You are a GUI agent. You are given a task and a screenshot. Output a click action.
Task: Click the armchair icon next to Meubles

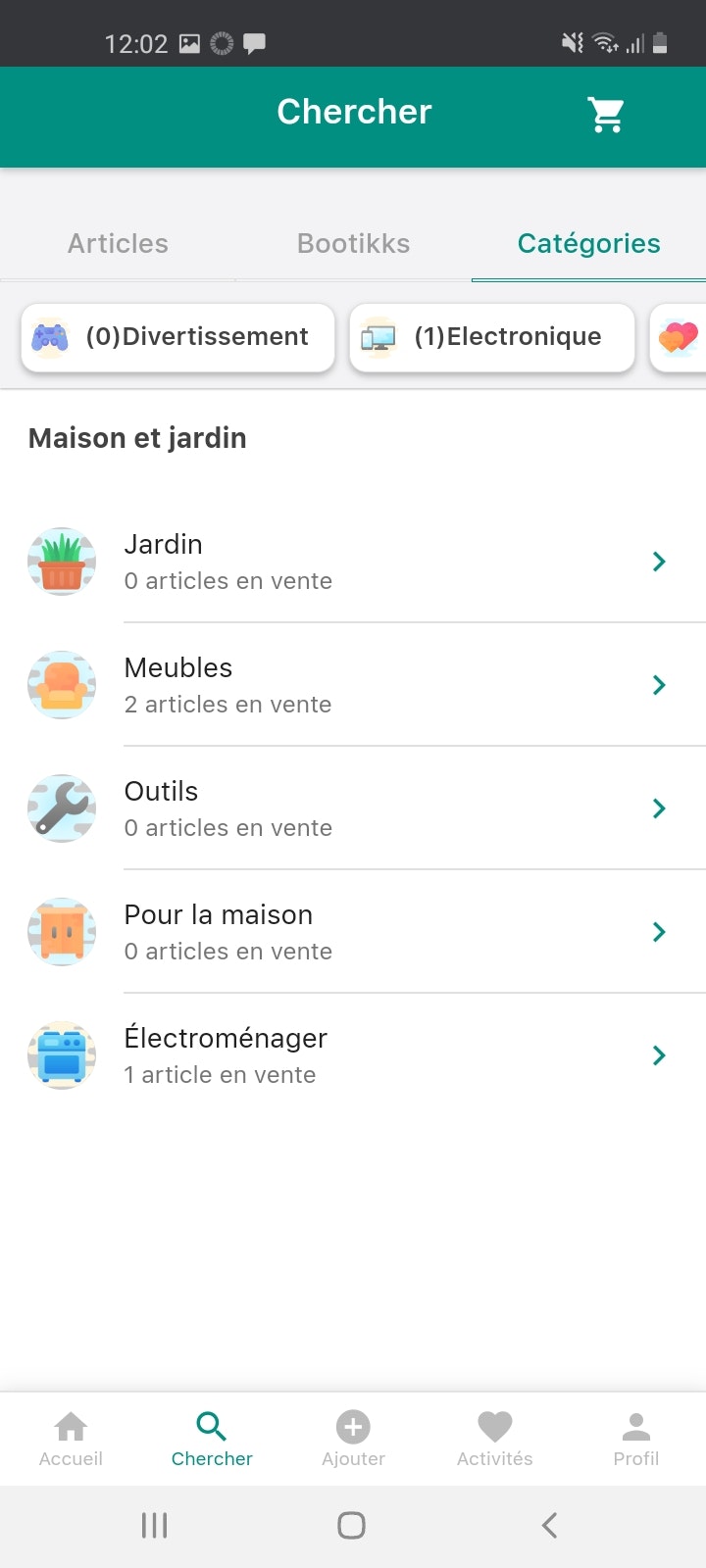point(62,685)
